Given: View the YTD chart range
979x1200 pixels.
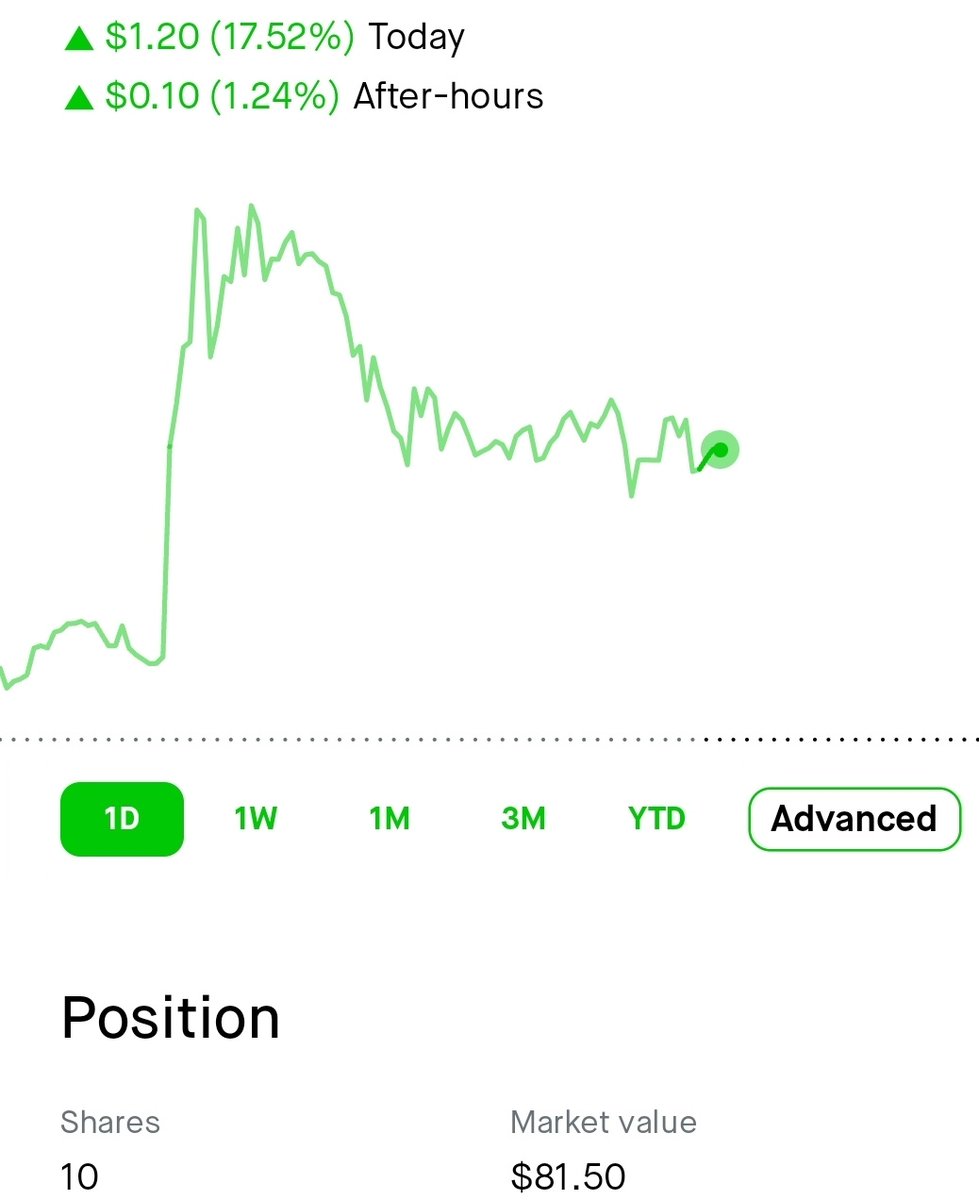Looking at the screenshot, I should 657,819.
